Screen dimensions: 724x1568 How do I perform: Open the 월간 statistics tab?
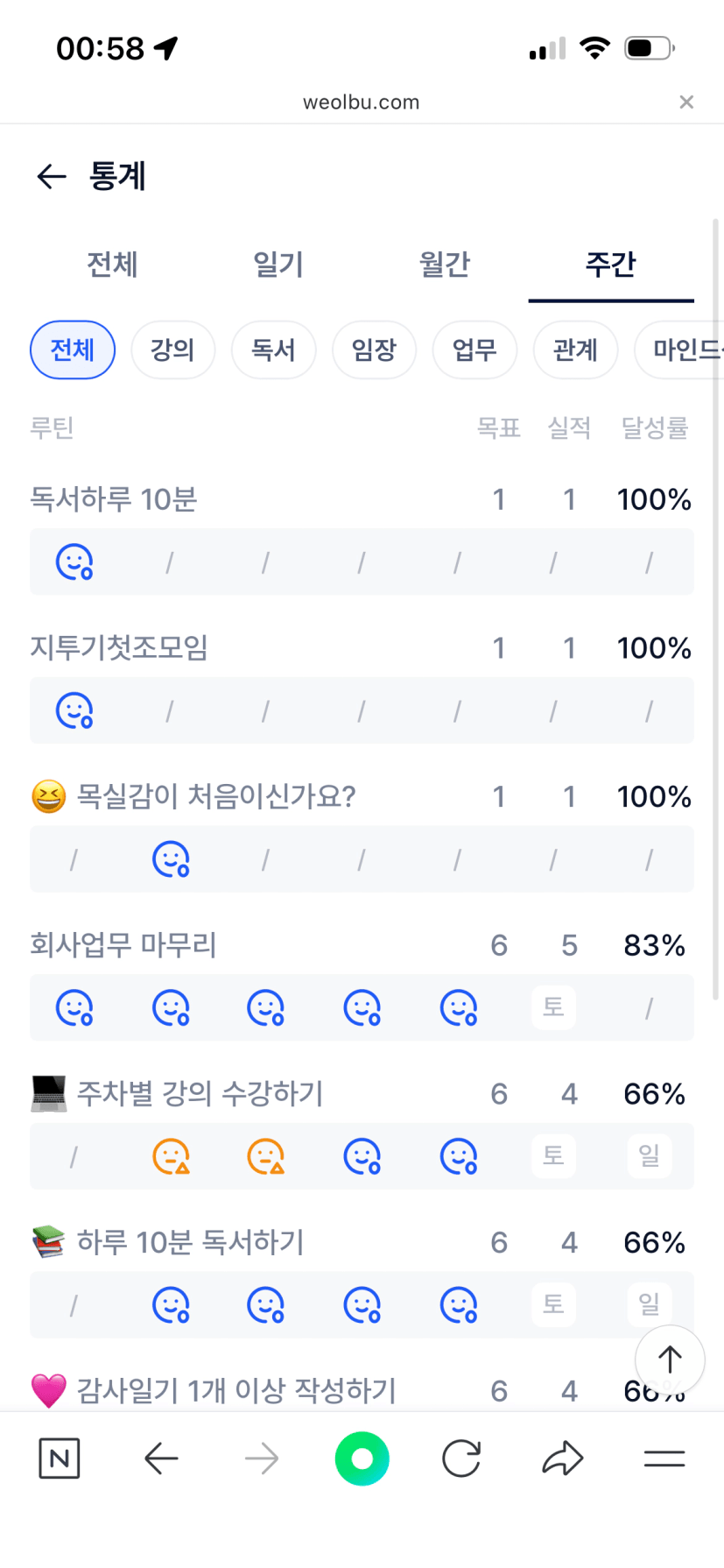click(x=445, y=265)
